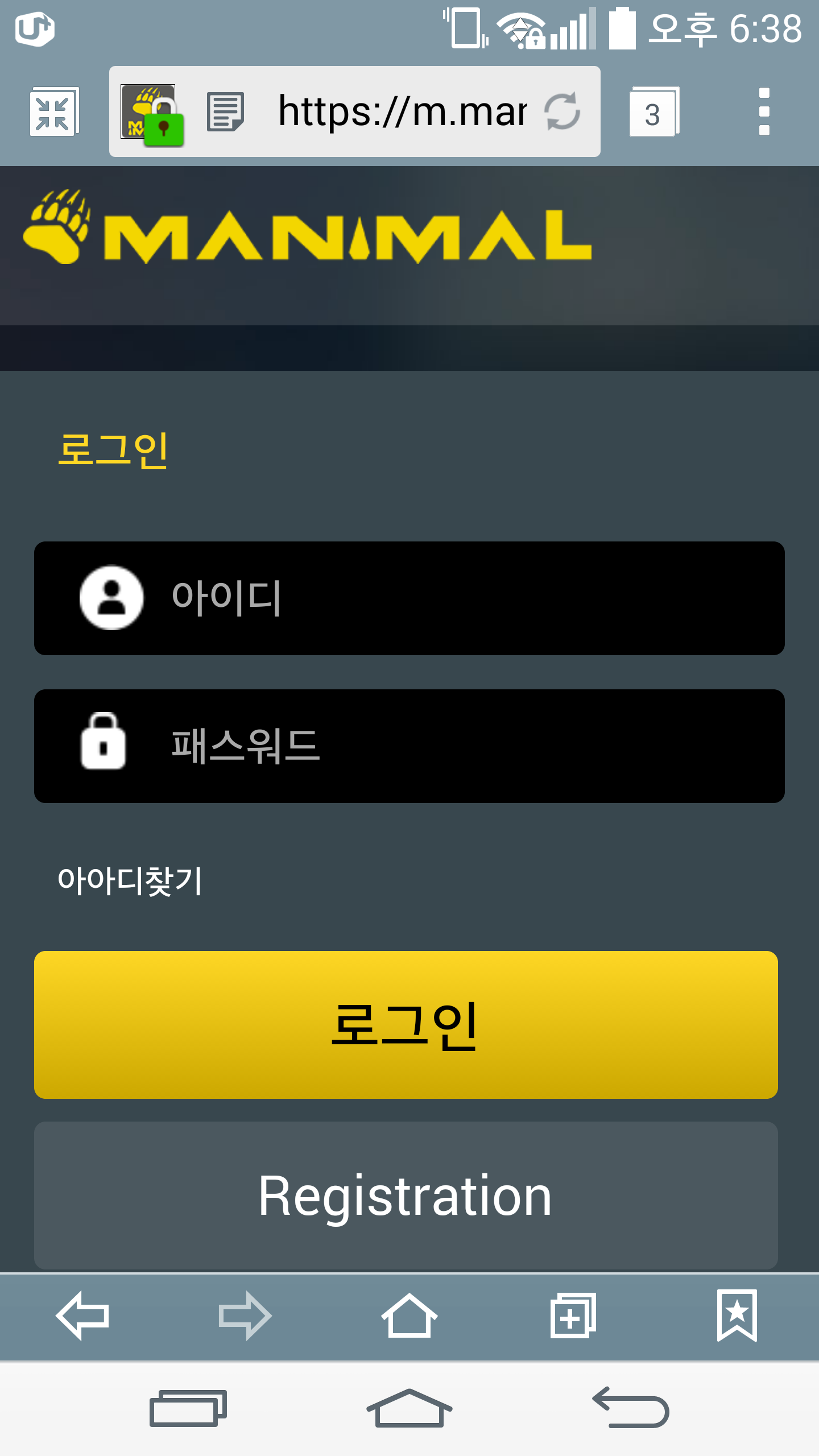
Task: Tap the system back button
Action: coord(630,1408)
